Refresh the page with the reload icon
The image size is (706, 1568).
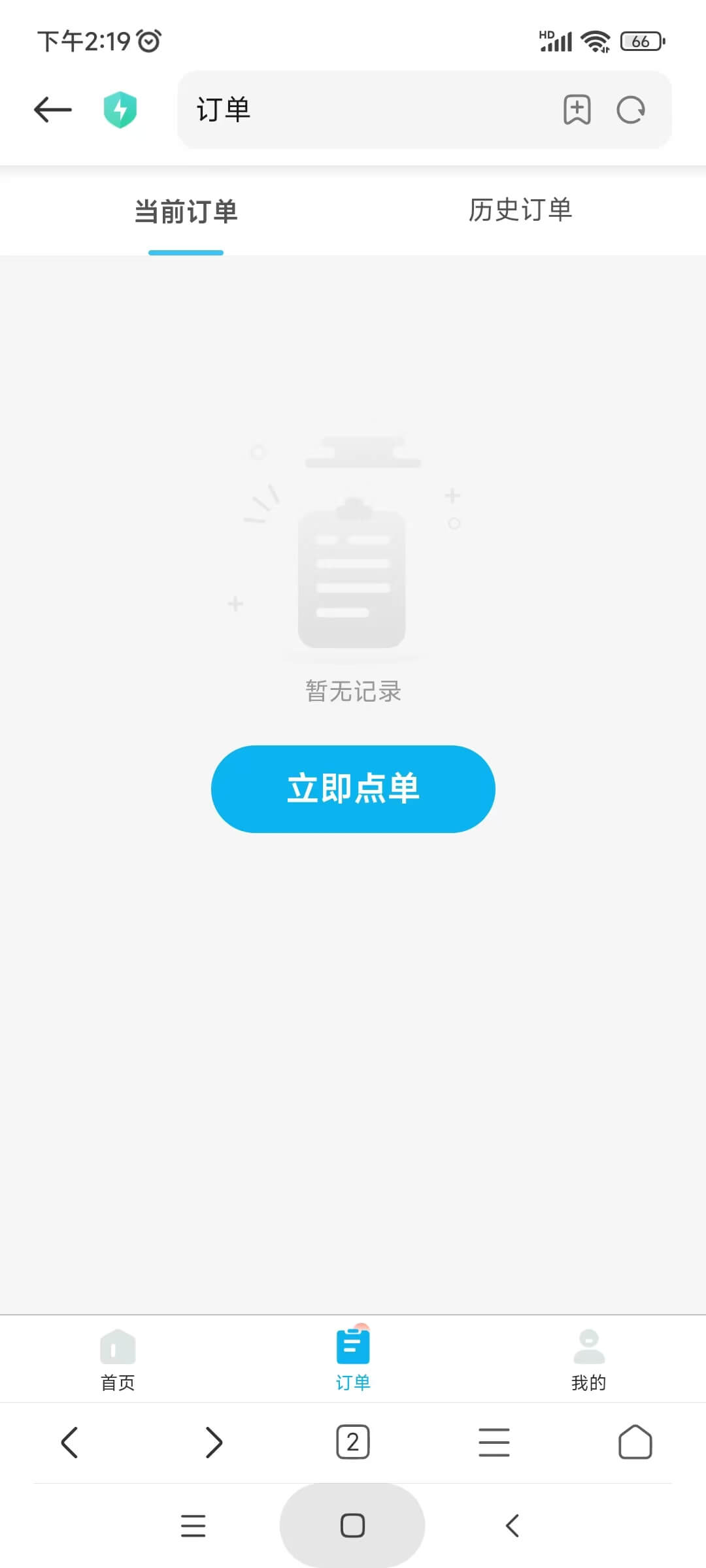click(x=630, y=110)
